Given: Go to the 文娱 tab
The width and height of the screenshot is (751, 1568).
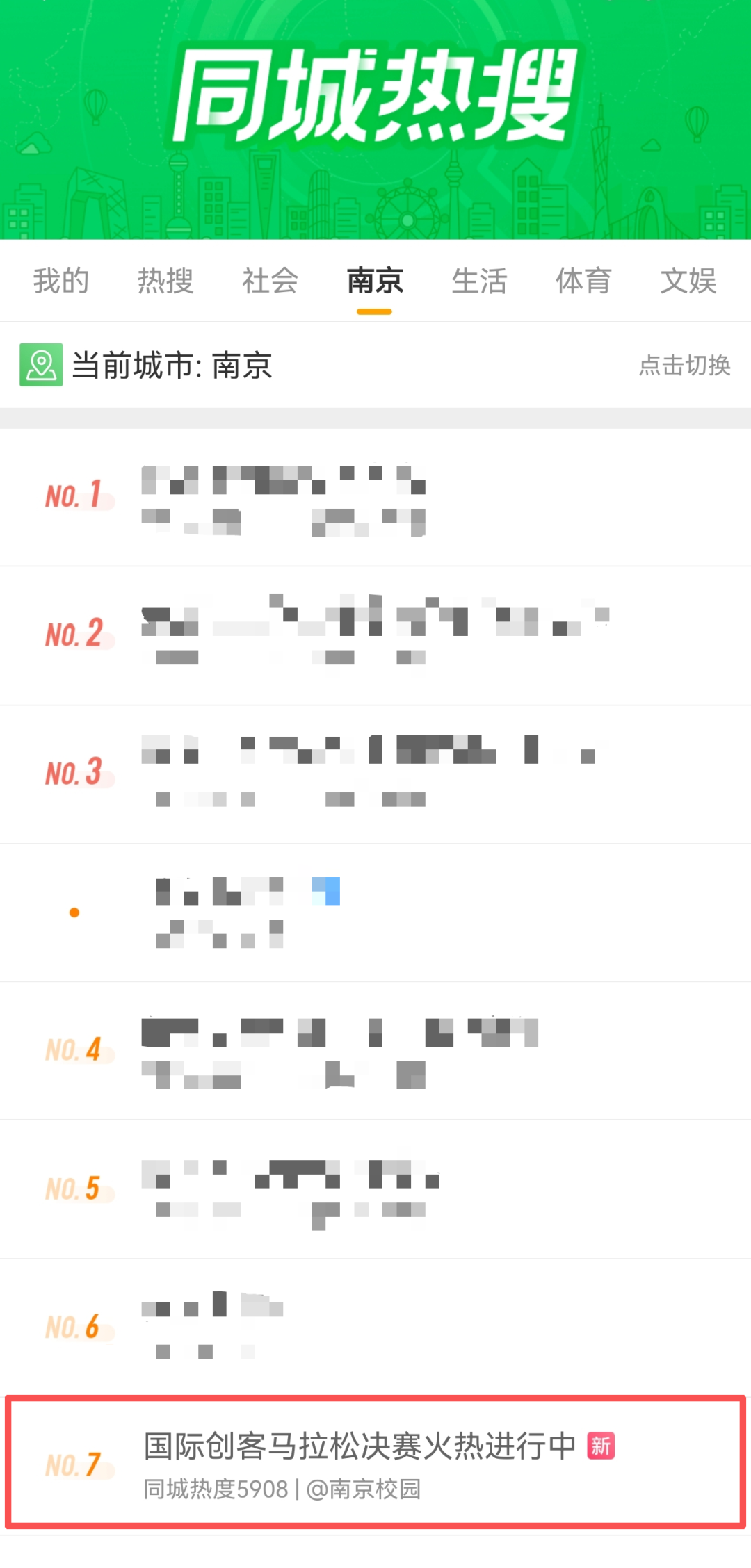Looking at the screenshot, I should coord(688,281).
